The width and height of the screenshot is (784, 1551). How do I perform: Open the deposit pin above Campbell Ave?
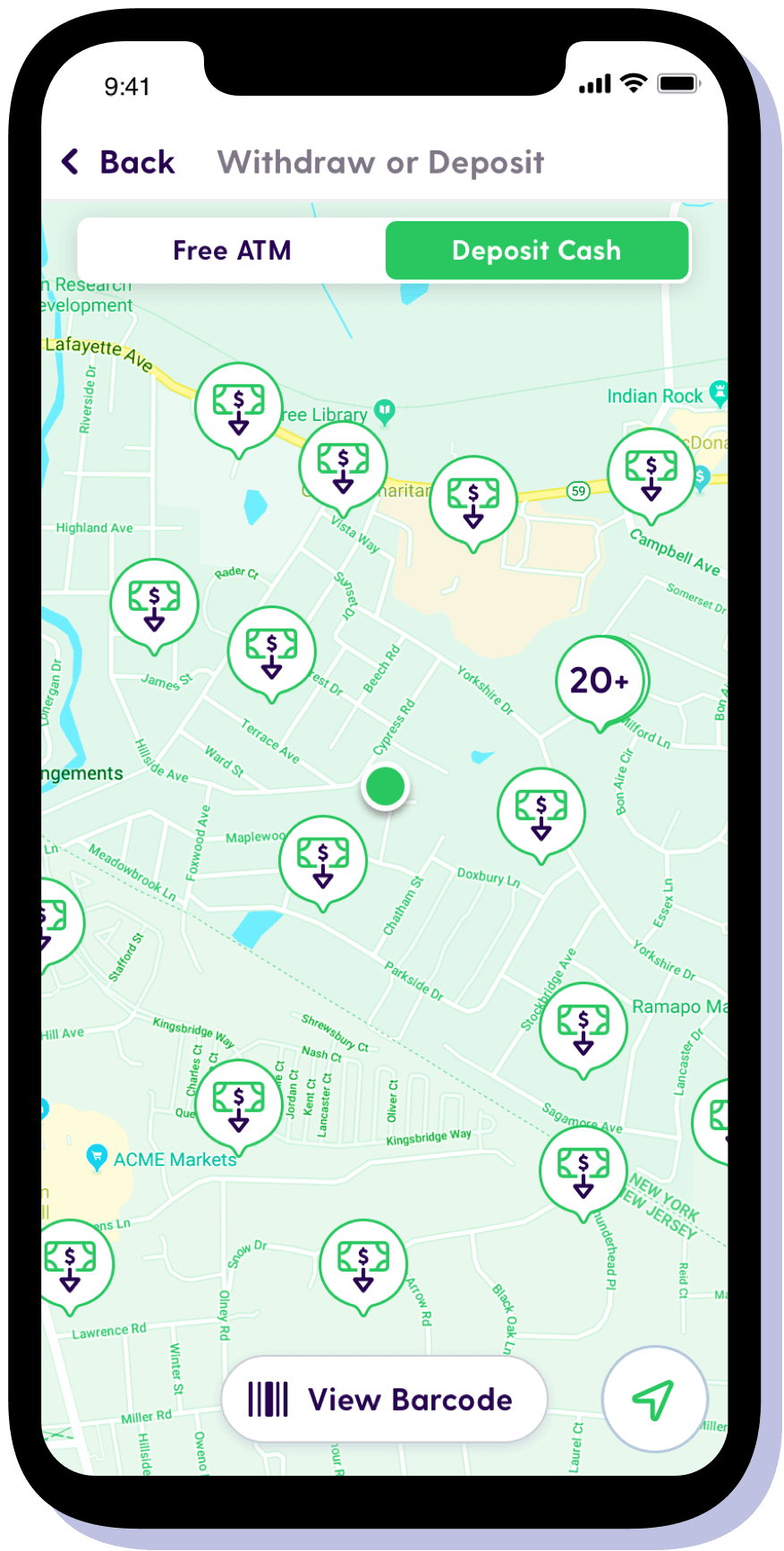click(x=651, y=472)
